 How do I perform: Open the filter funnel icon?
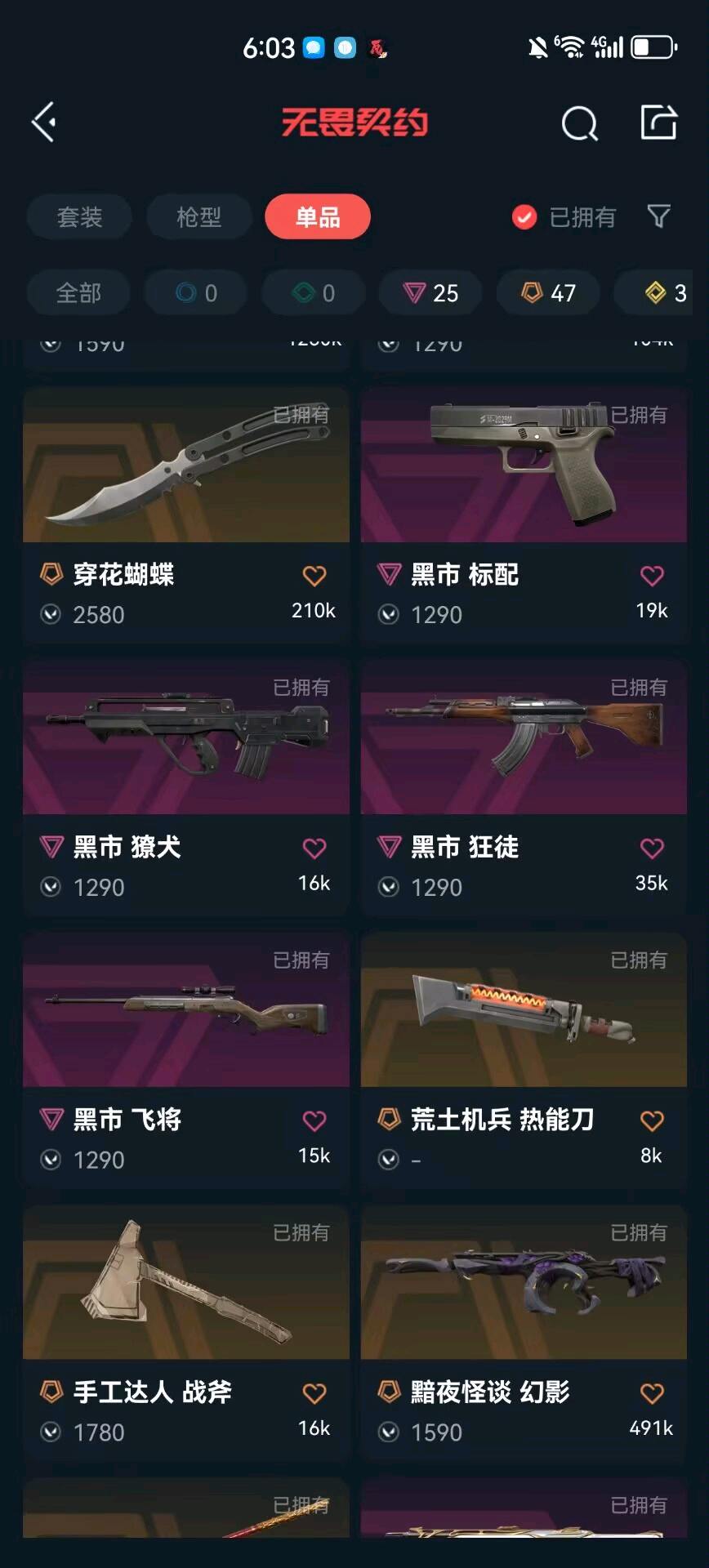pos(658,216)
